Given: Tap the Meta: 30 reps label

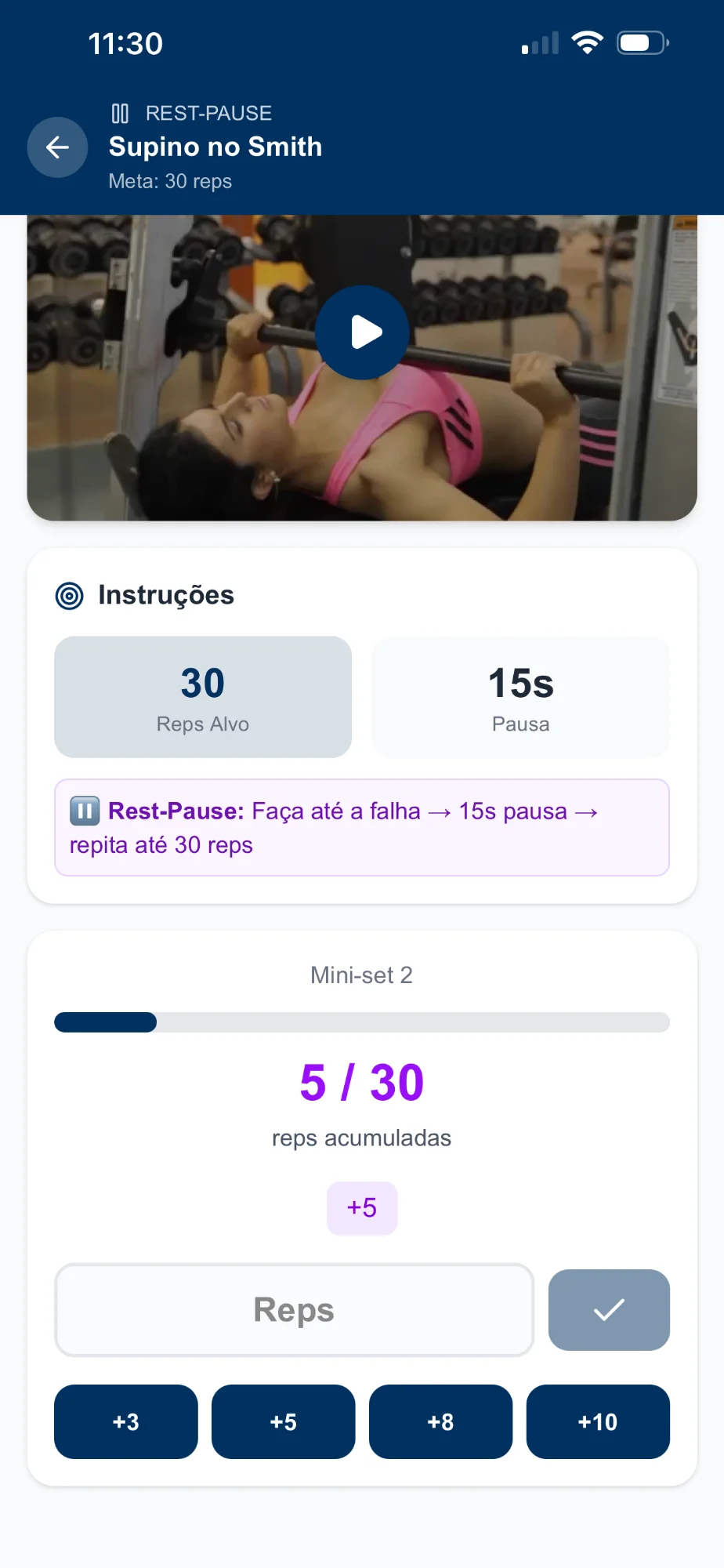Looking at the screenshot, I should pos(170,181).
